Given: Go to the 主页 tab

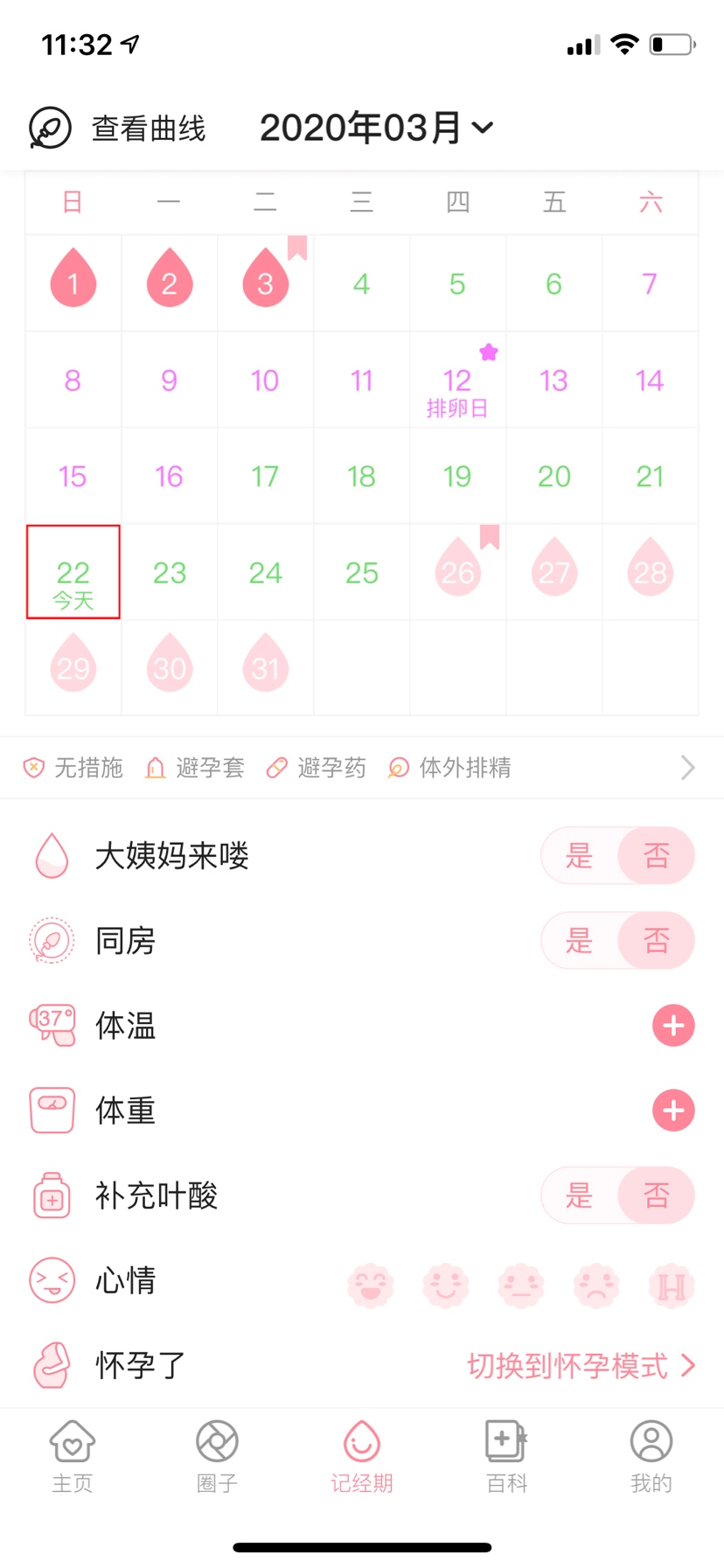Looking at the screenshot, I should [x=73, y=1457].
